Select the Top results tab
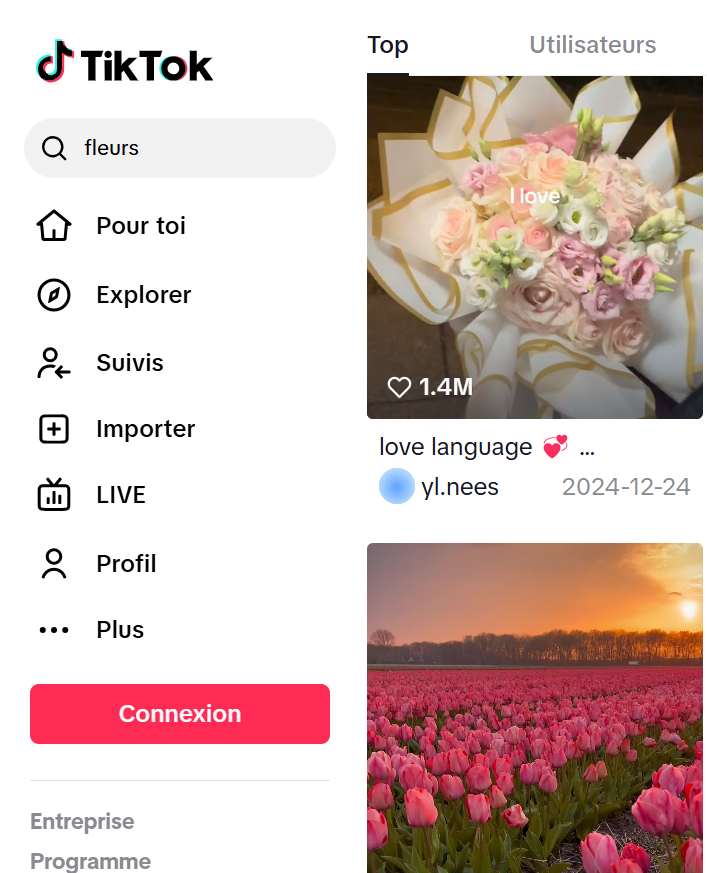The width and height of the screenshot is (707, 873). click(388, 45)
